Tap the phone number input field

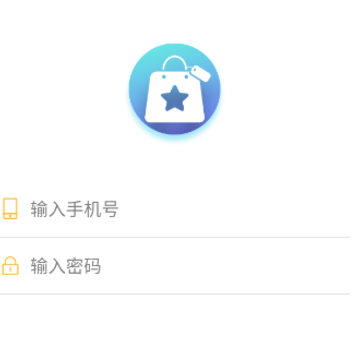click(x=189, y=209)
